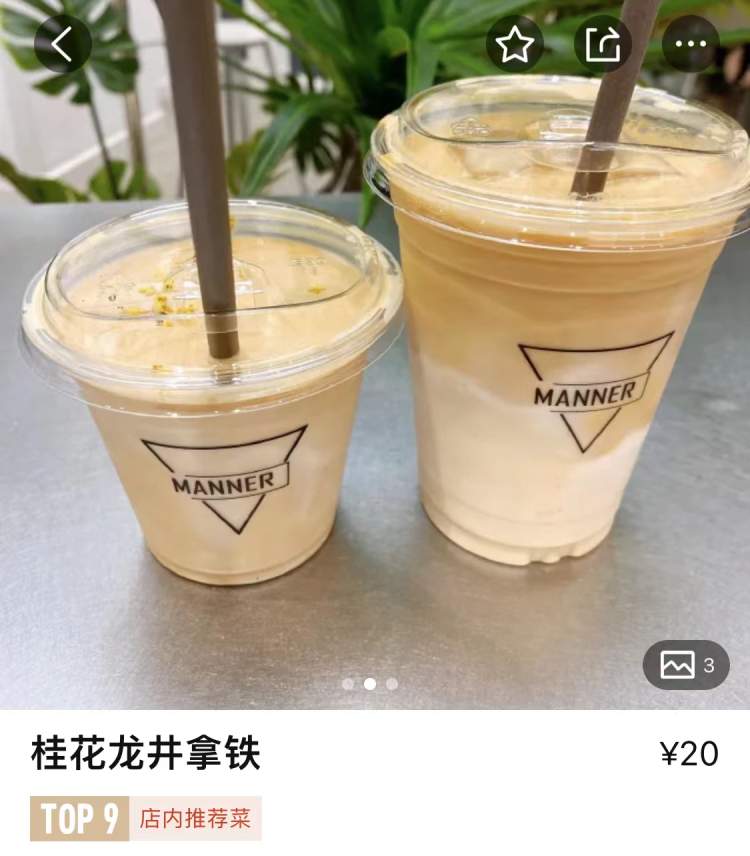Go back using the arrow icon
The height and width of the screenshot is (856, 750).
tap(62, 44)
